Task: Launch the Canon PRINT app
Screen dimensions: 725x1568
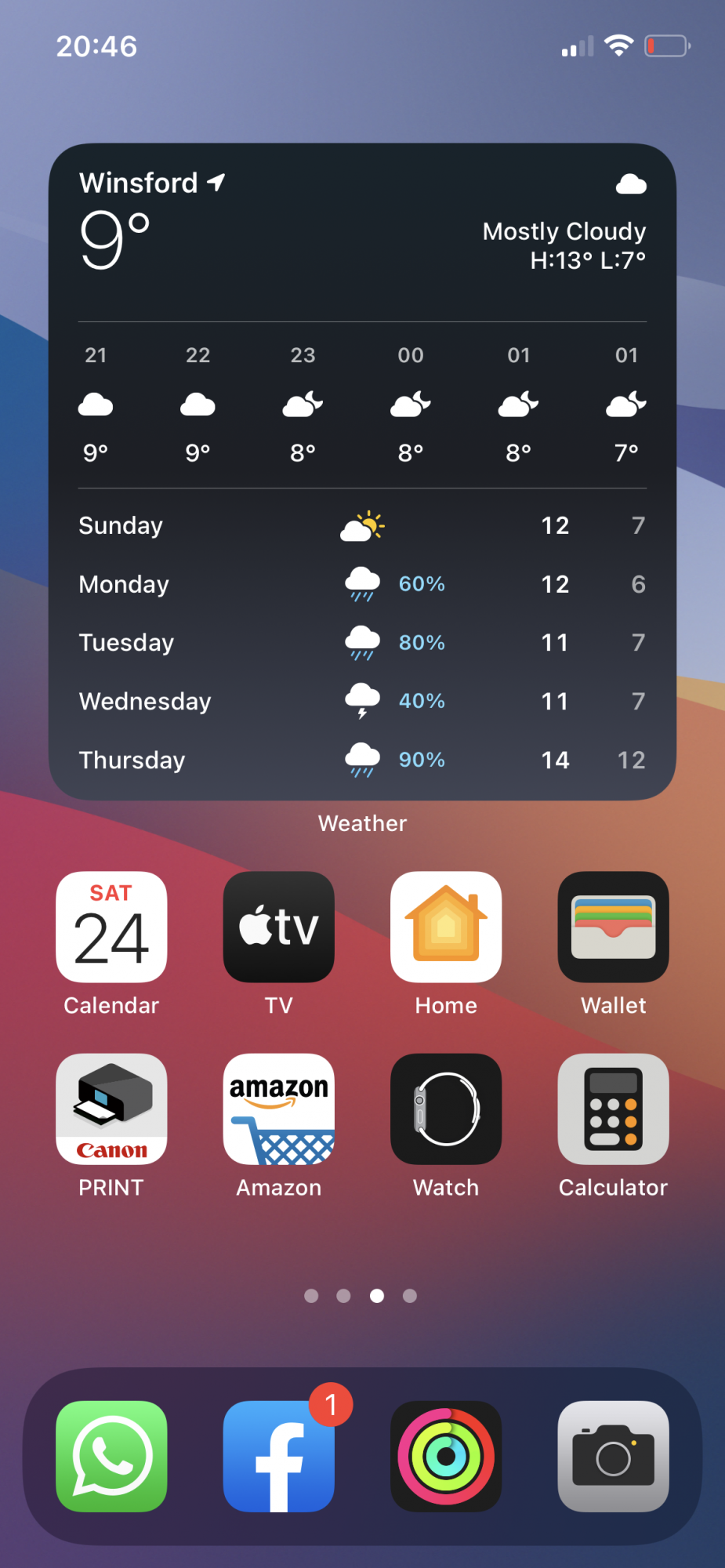Action: coord(111,1109)
